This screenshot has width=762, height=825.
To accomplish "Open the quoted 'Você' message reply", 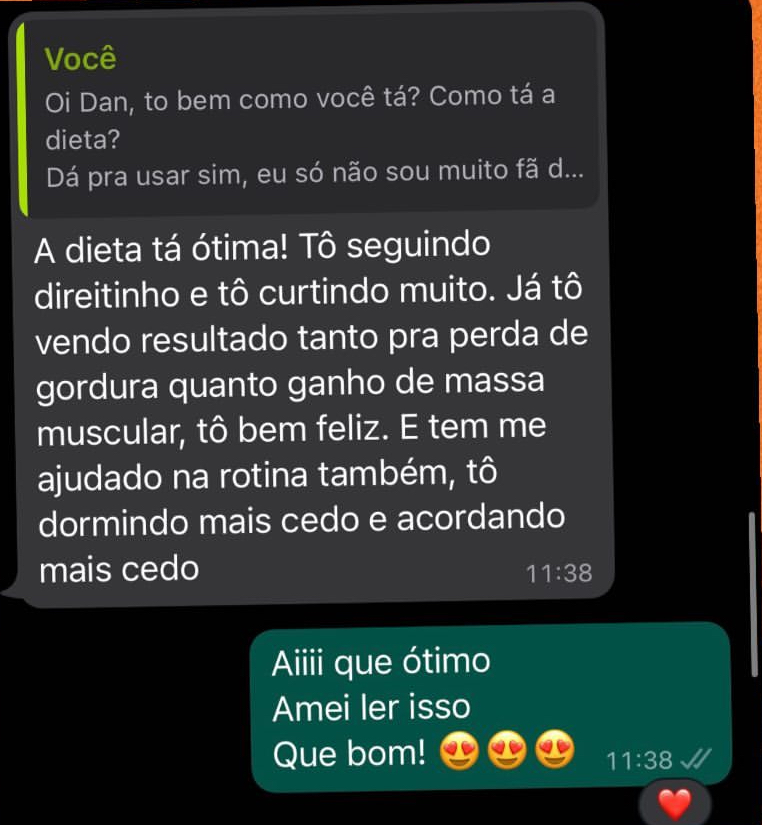I will [x=310, y=120].
